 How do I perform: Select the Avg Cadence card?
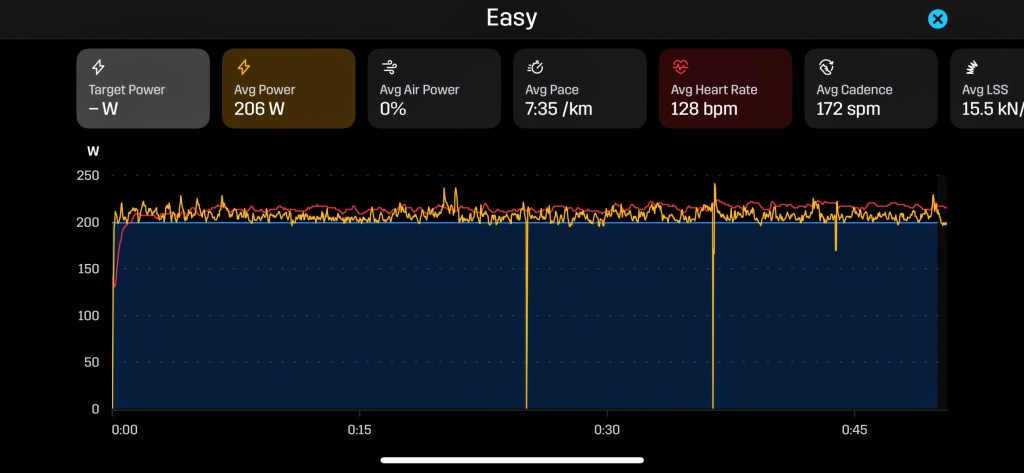click(870, 89)
